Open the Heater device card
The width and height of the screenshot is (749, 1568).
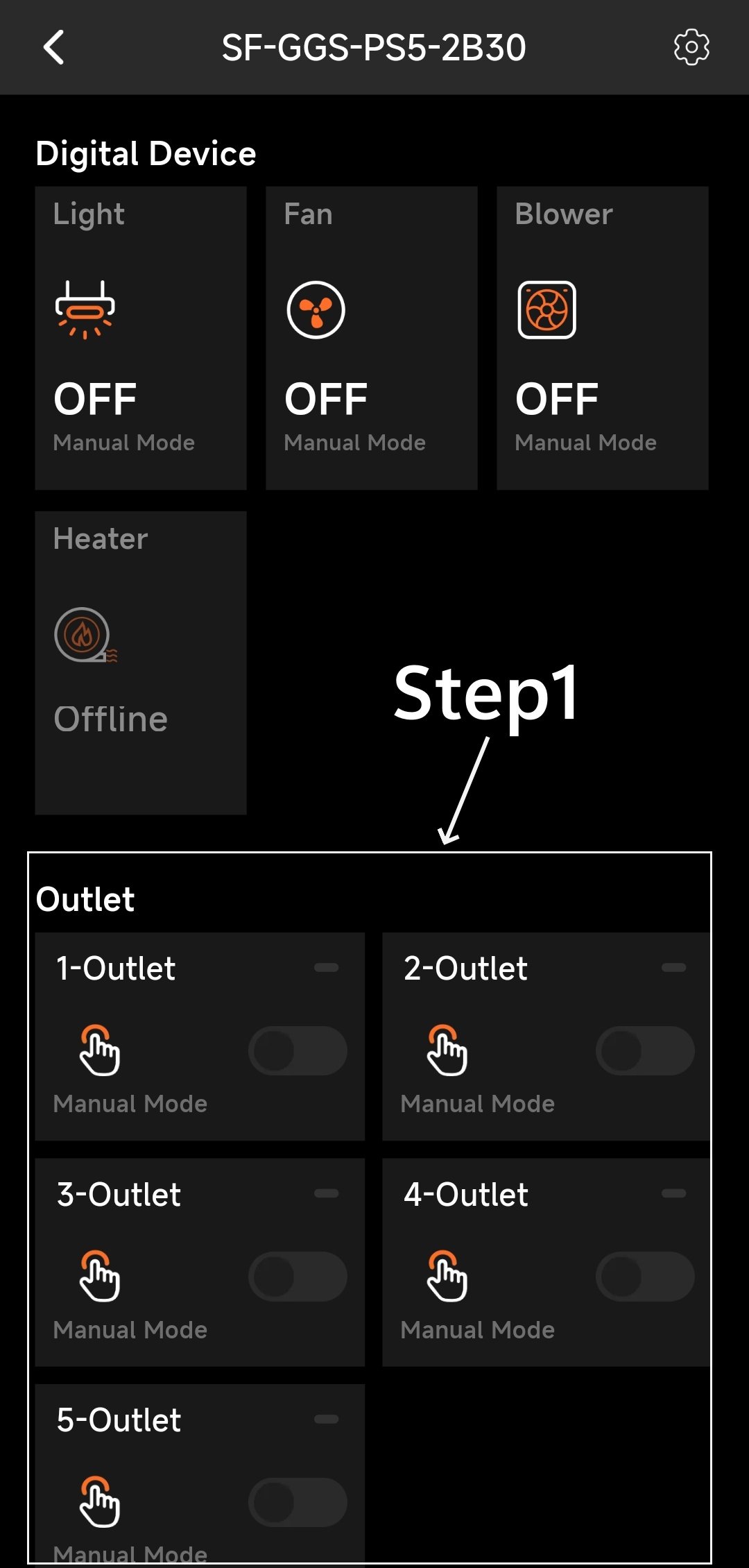click(141, 663)
